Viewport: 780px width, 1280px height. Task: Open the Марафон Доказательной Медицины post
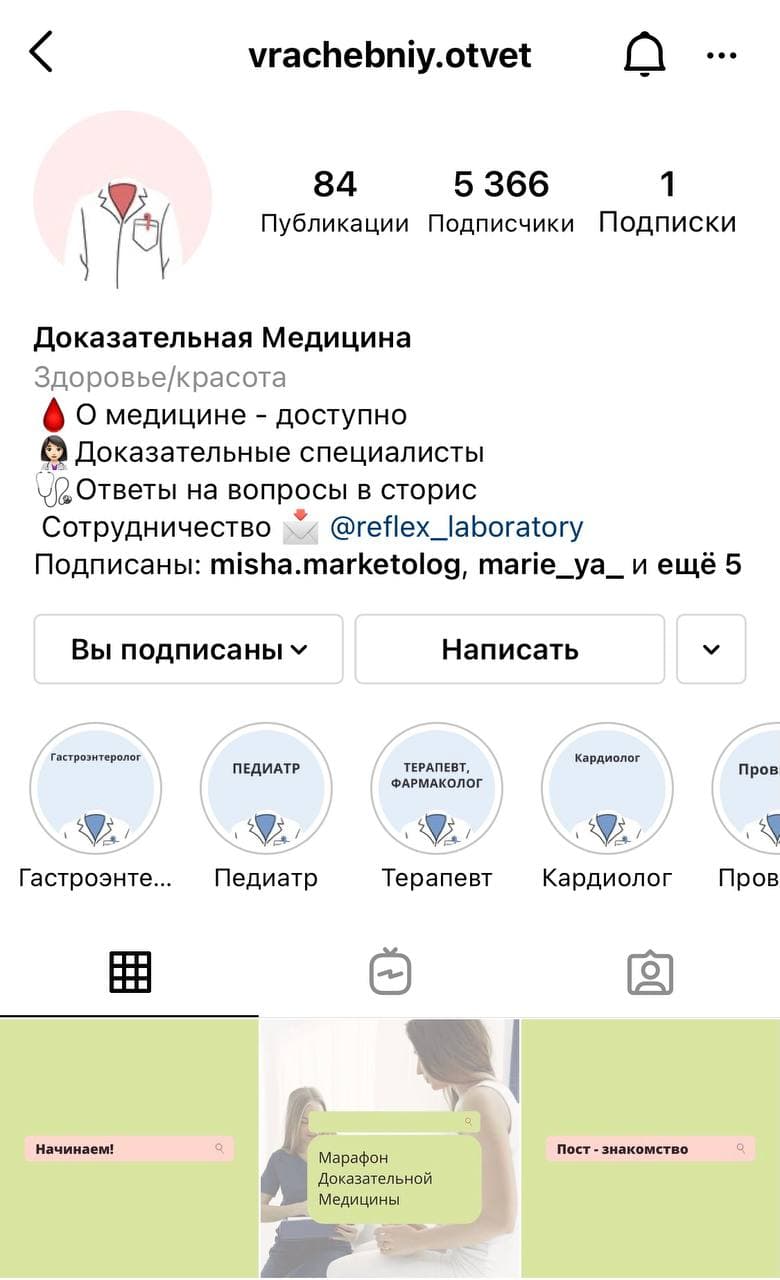(390, 1149)
